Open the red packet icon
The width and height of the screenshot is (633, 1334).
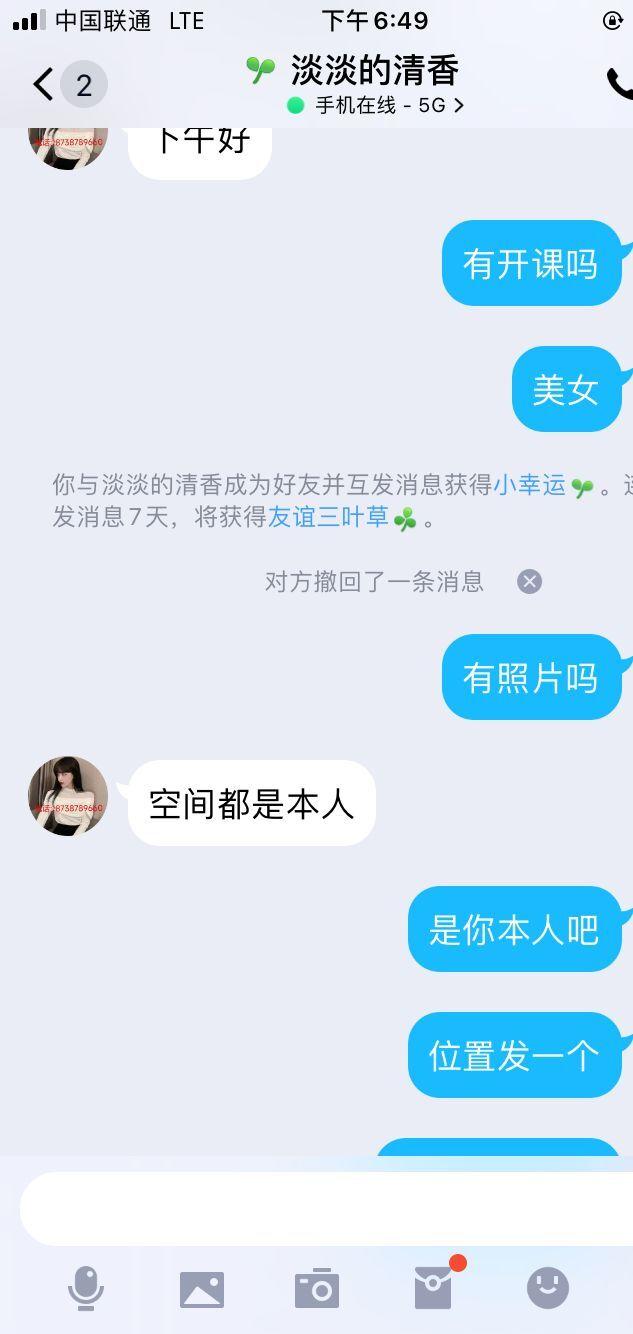pos(433,1288)
